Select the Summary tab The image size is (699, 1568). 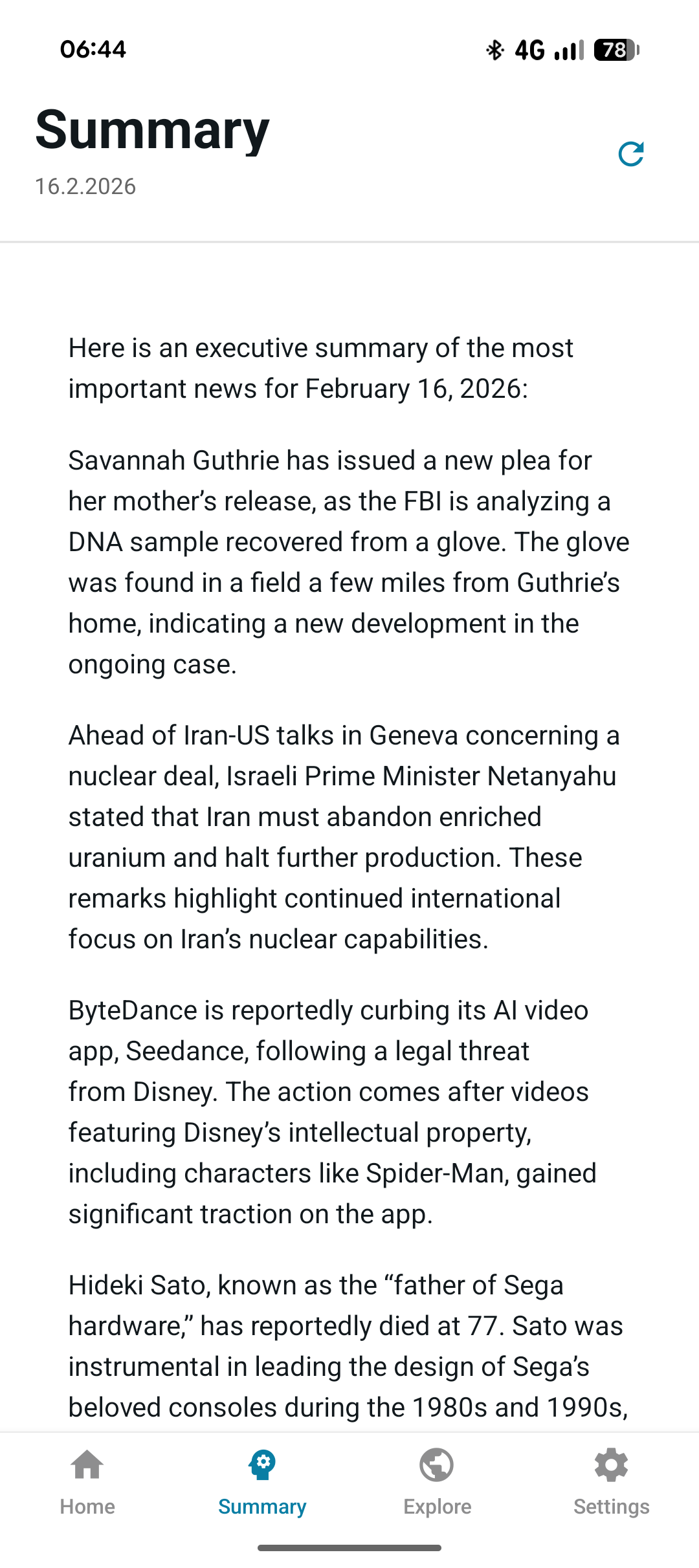tap(262, 1480)
